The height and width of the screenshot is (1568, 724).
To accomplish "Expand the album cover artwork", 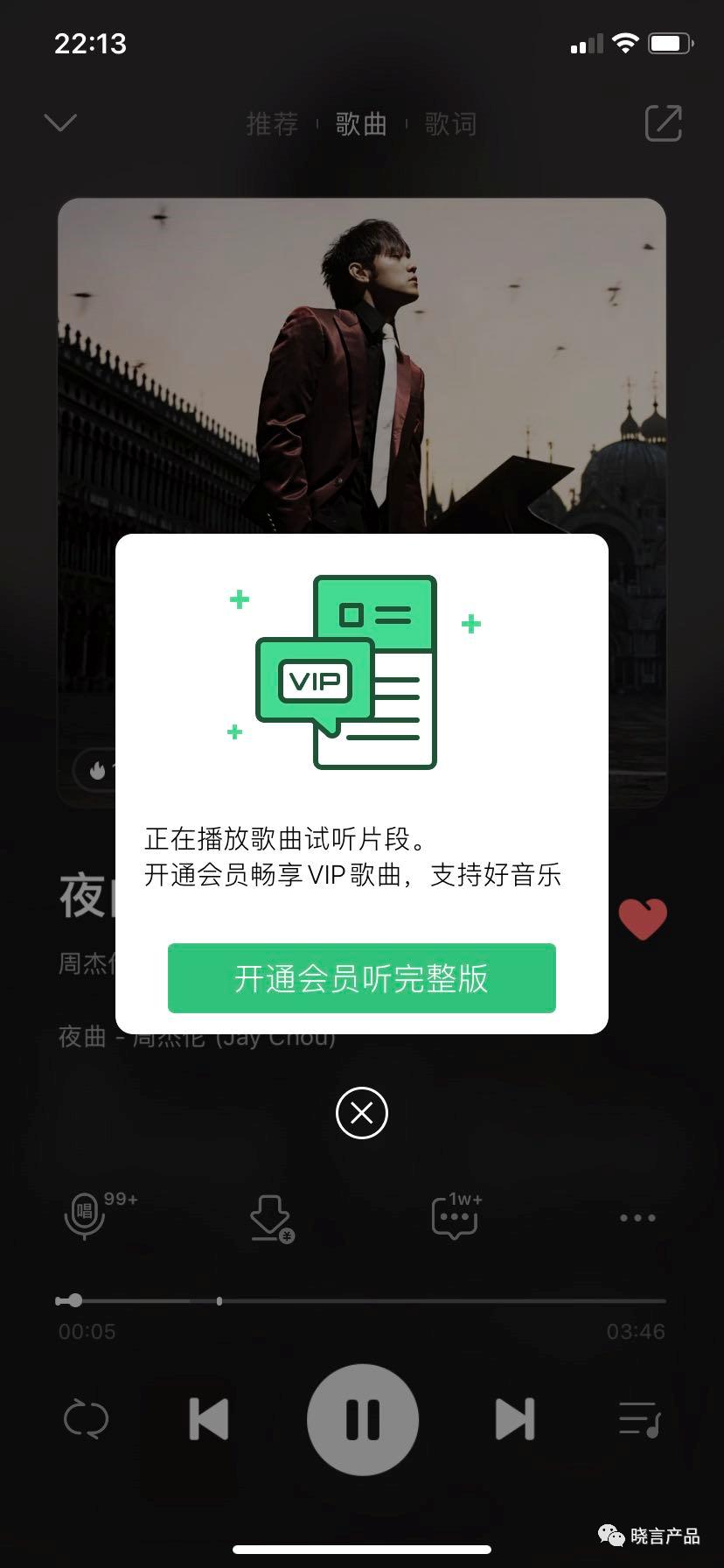I will pos(362,350).
